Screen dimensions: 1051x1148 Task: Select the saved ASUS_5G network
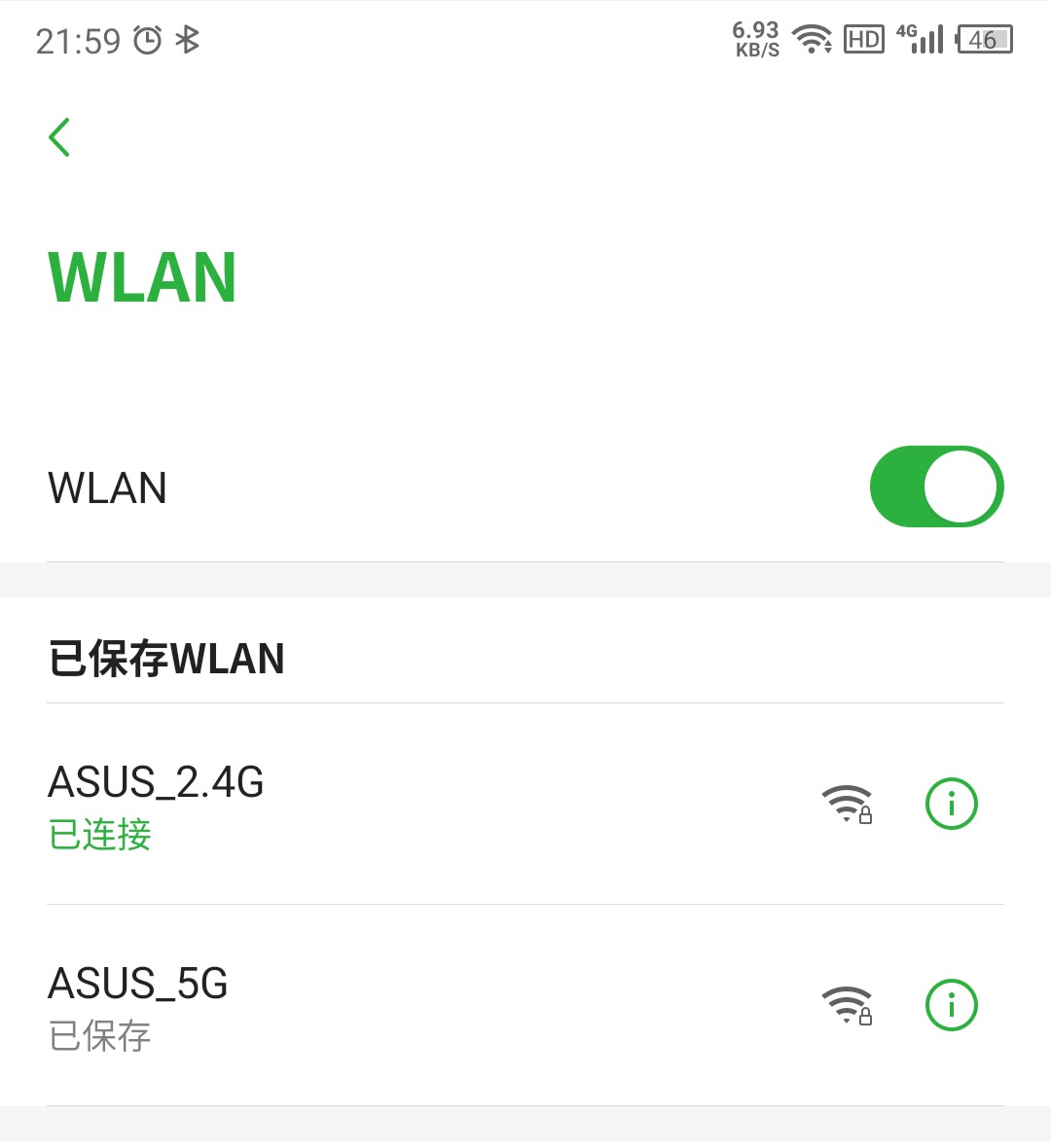[x=138, y=985]
